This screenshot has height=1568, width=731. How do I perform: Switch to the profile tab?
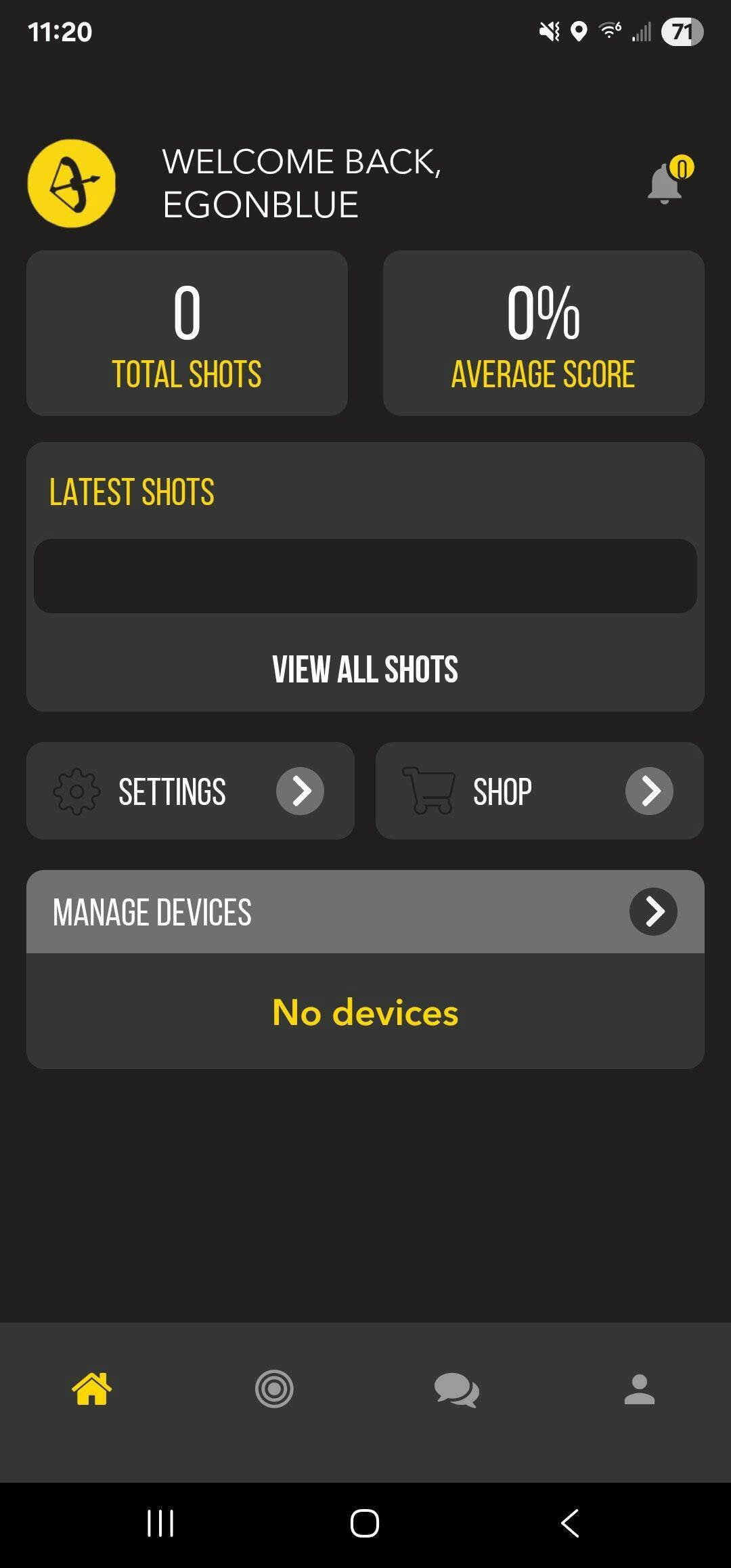[x=639, y=1389]
